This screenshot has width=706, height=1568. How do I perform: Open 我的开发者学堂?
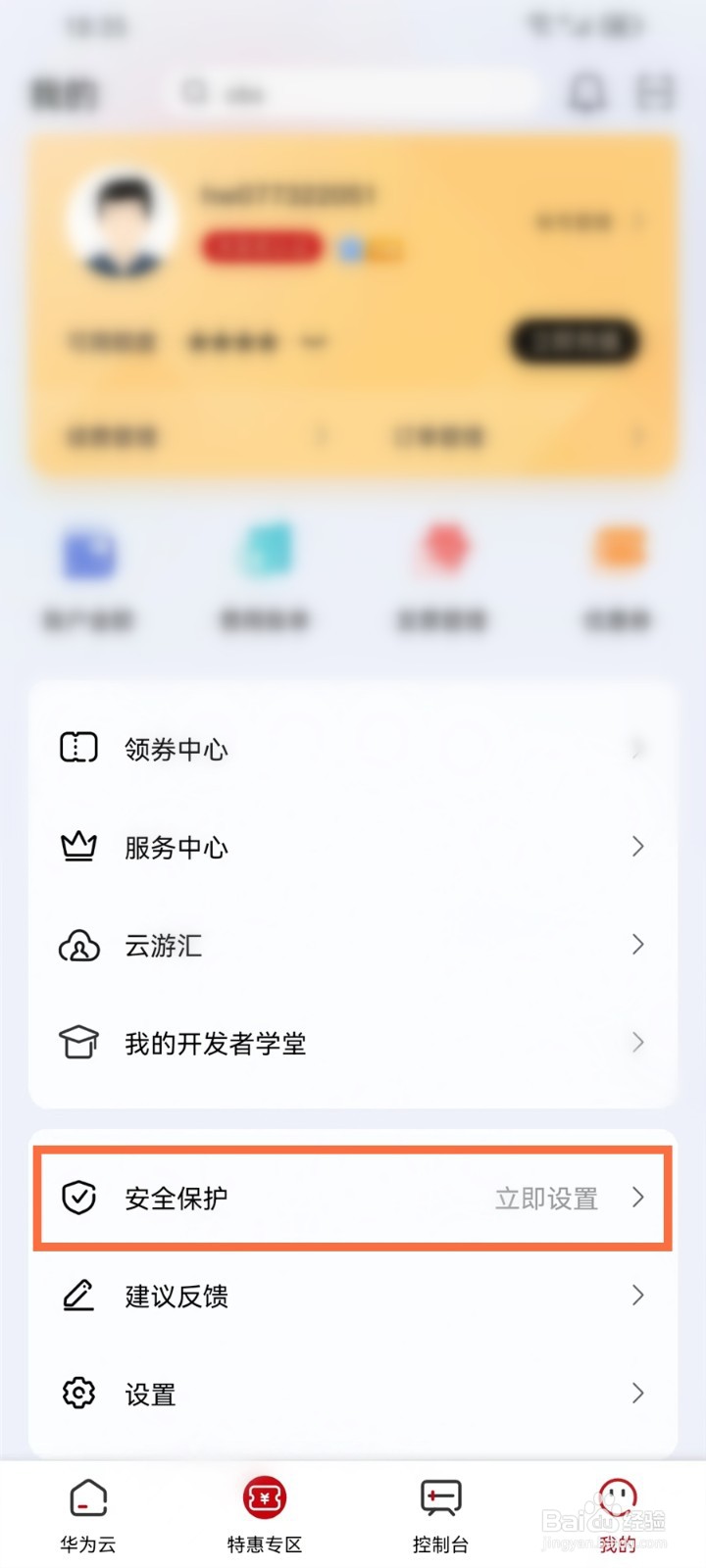(x=353, y=1043)
